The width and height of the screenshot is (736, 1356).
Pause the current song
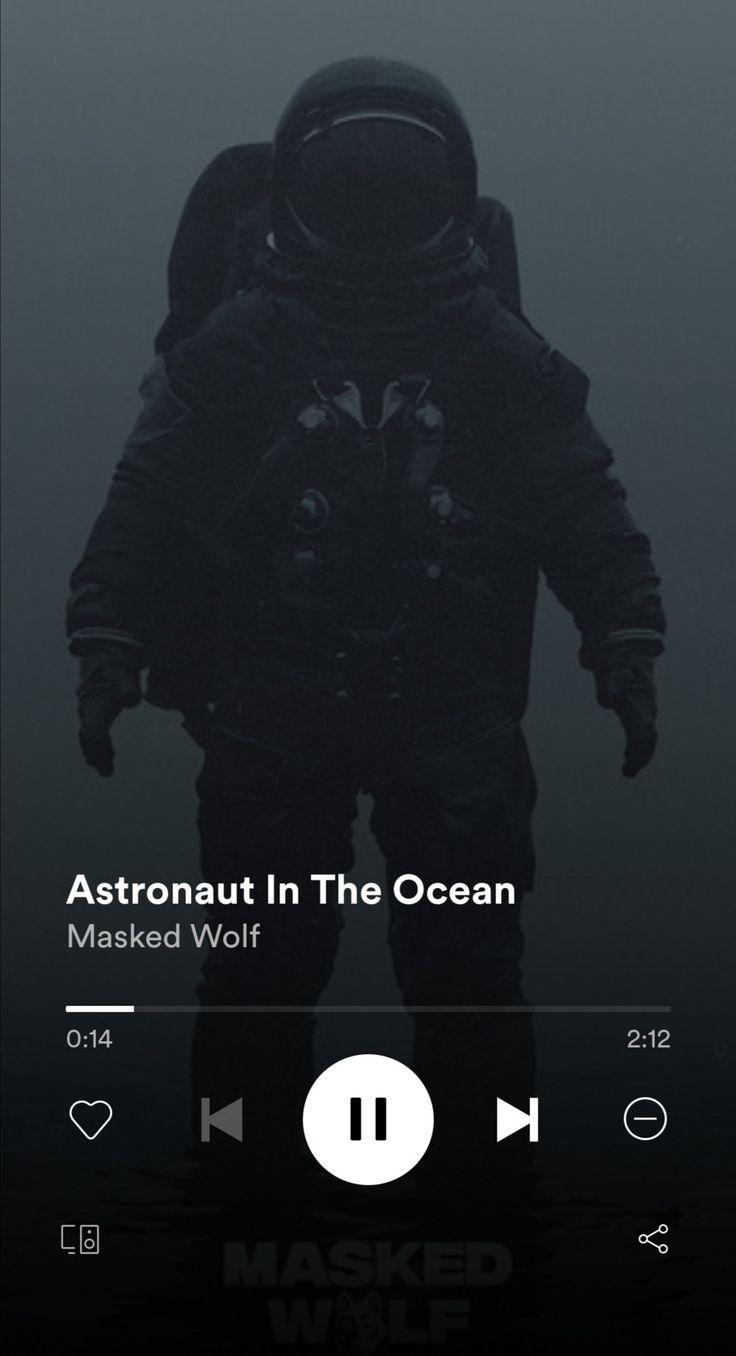click(368, 1119)
